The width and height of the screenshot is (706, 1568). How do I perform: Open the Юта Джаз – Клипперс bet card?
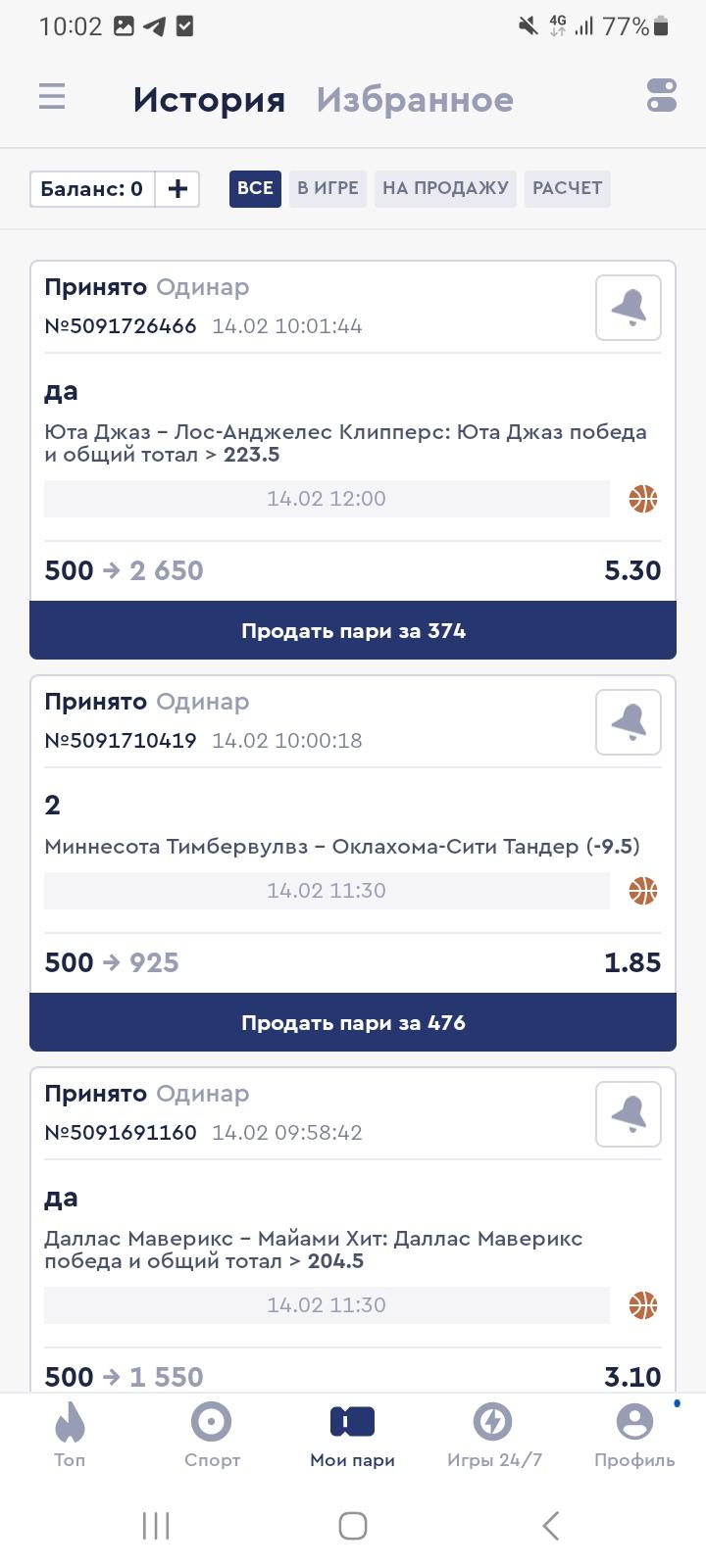(353, 460)
